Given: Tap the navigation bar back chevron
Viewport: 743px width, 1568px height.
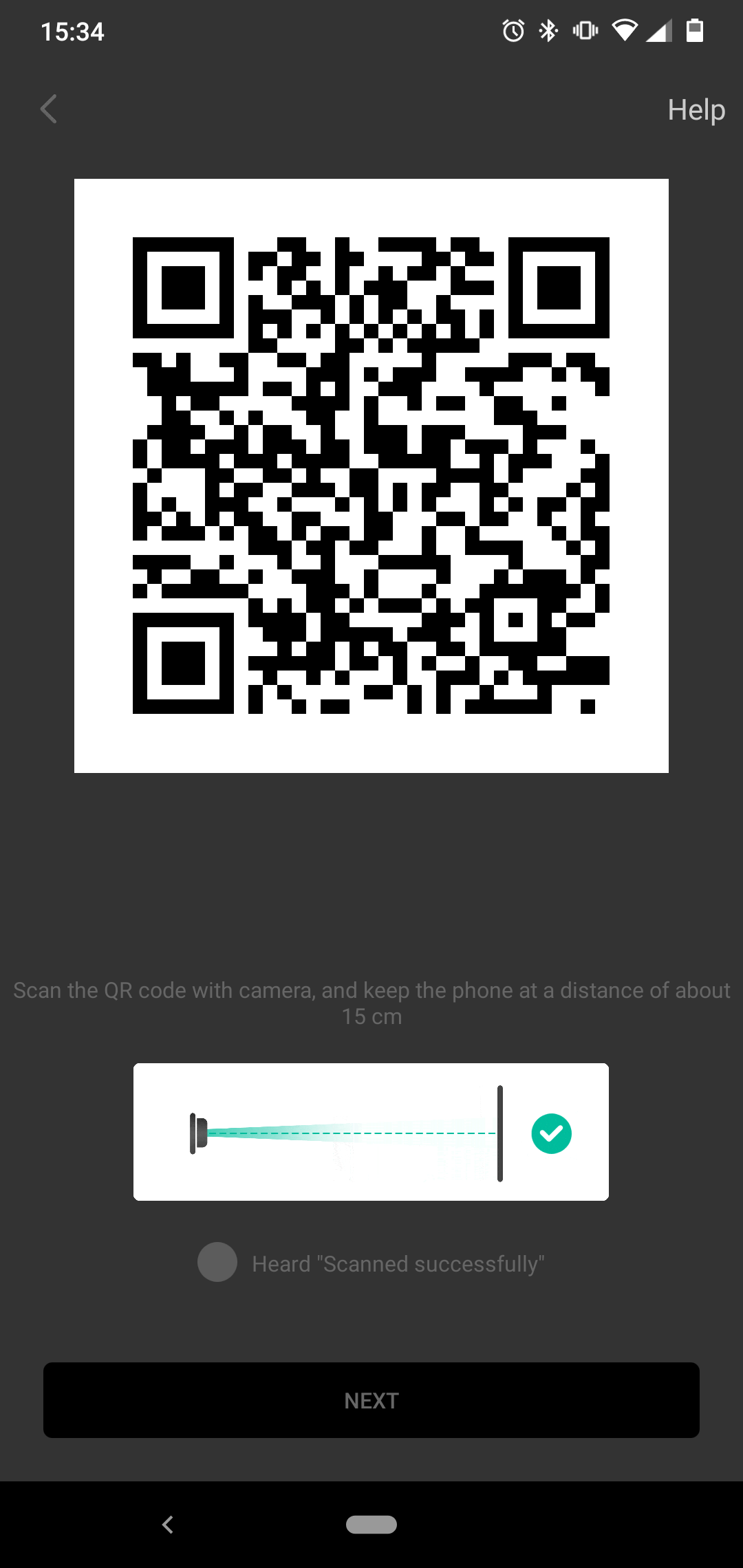Looking at the screenshot, I should [x=166, y=1524].
